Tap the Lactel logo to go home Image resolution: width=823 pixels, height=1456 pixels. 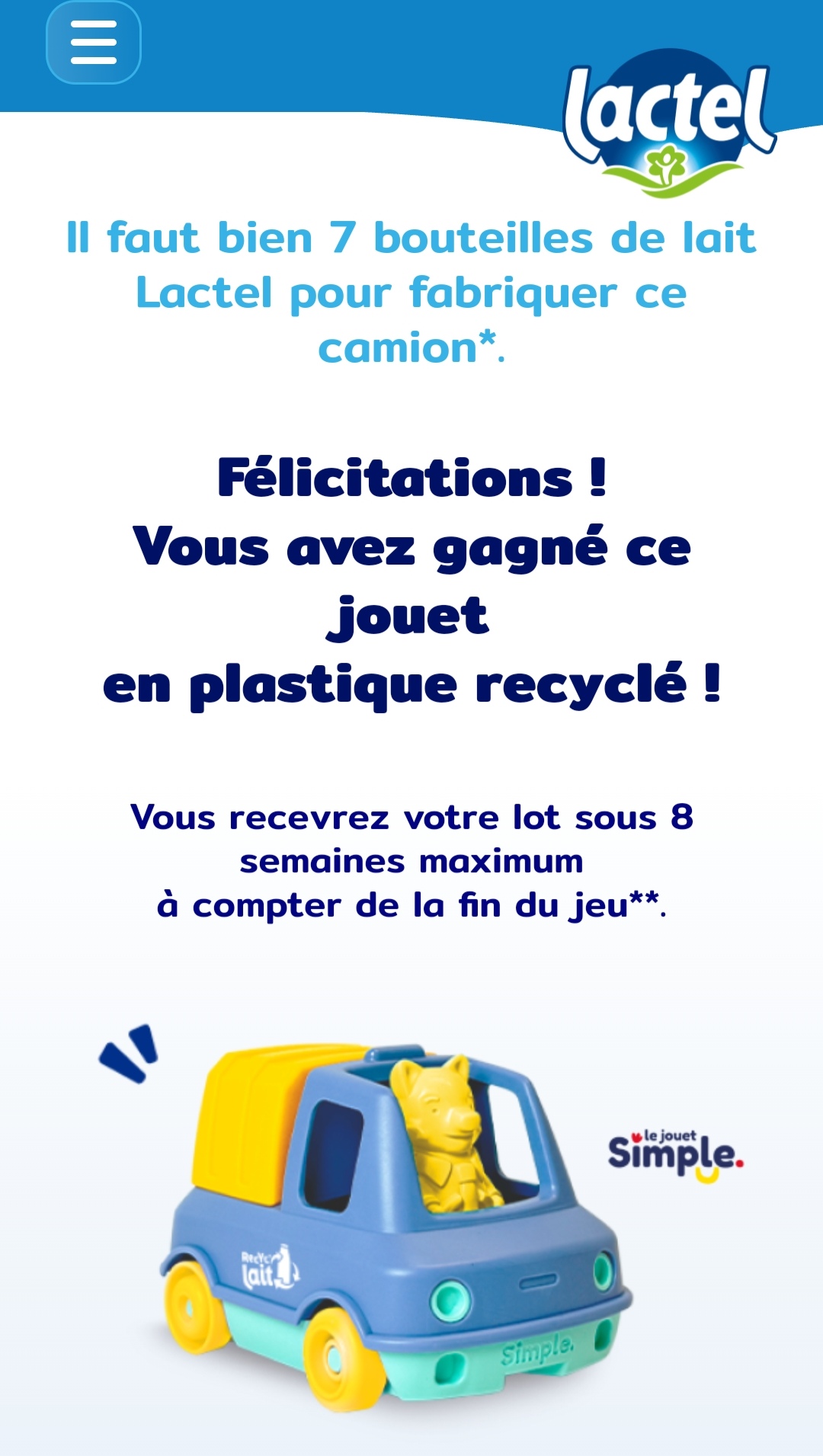point(668,122)
